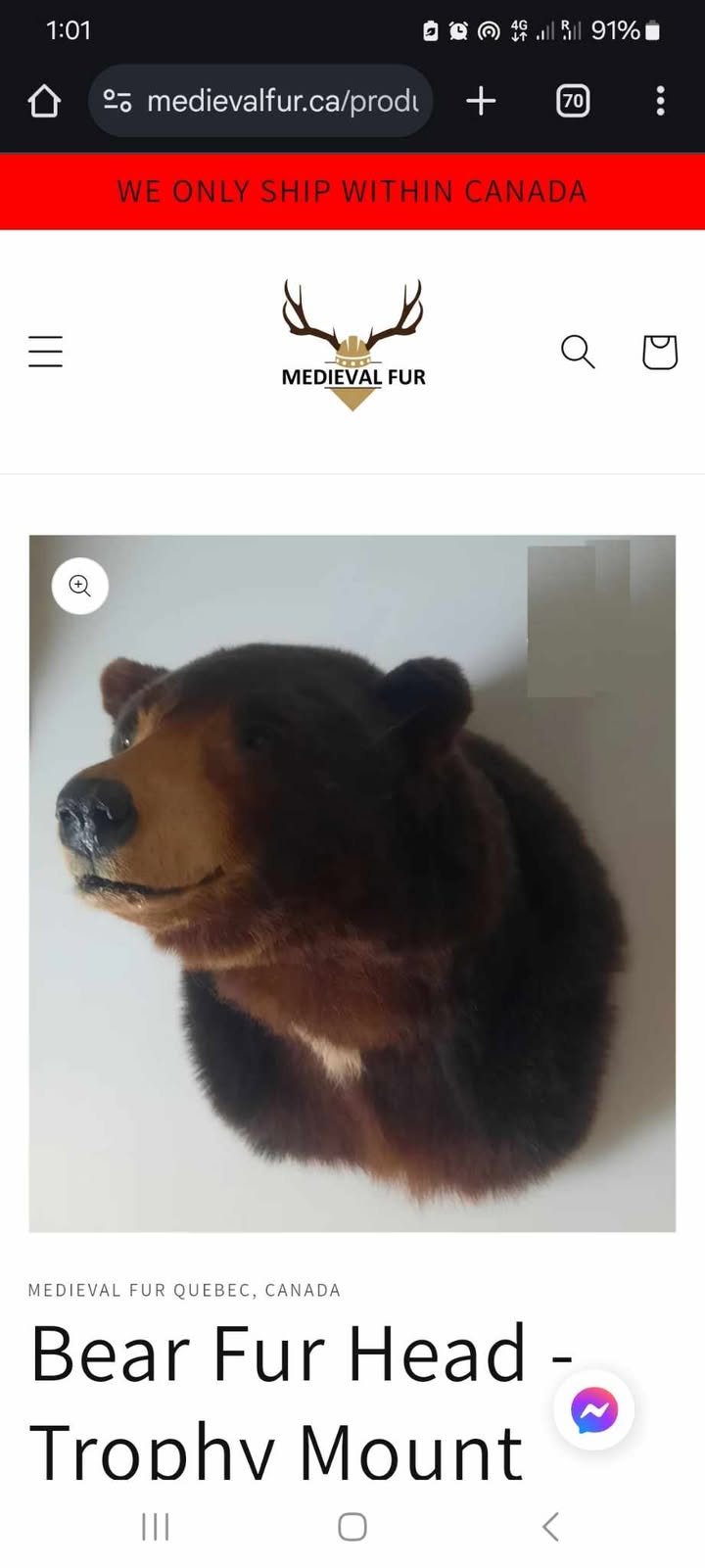Search the Medieval Fur store
Screen dimensions: 705x1568
click(578, 352)
